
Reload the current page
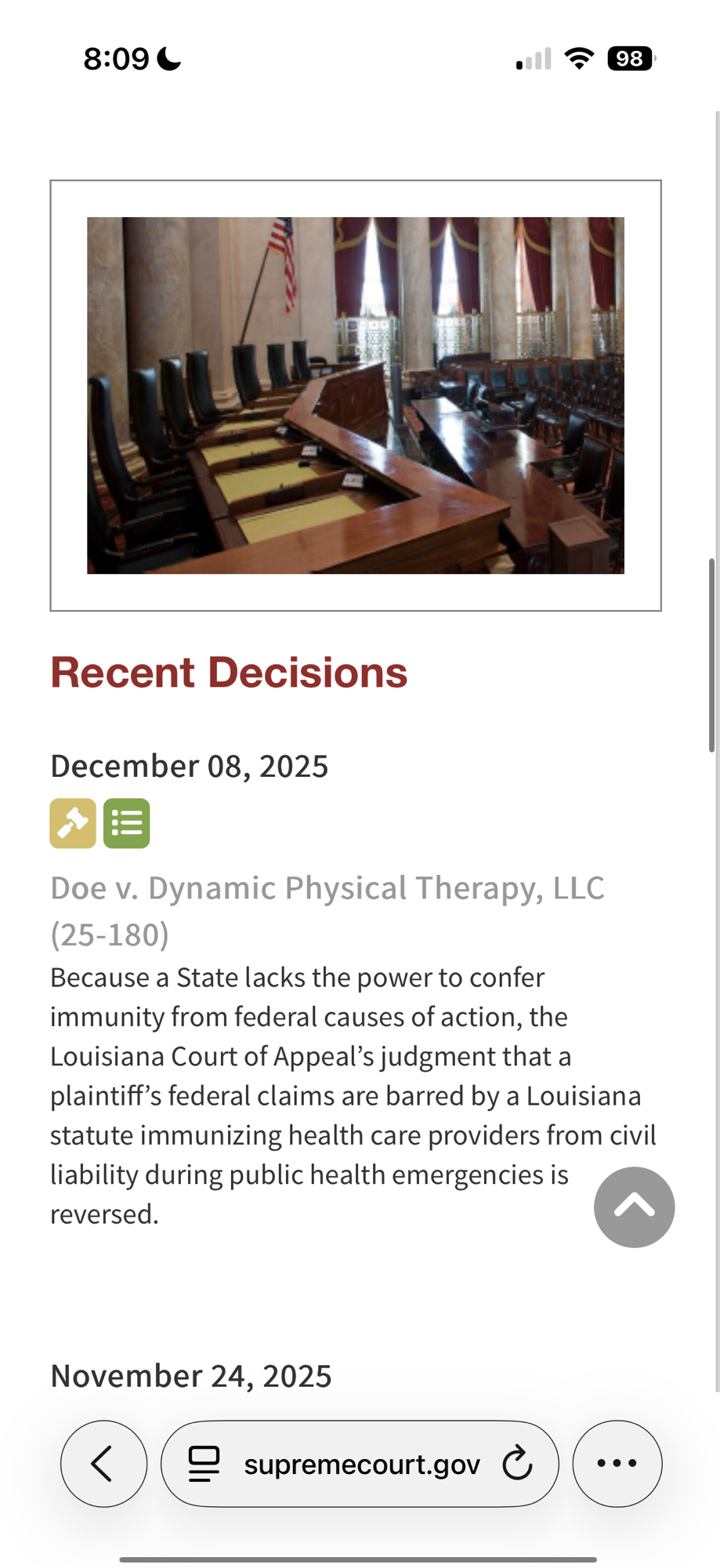[x=517, y=1463]
